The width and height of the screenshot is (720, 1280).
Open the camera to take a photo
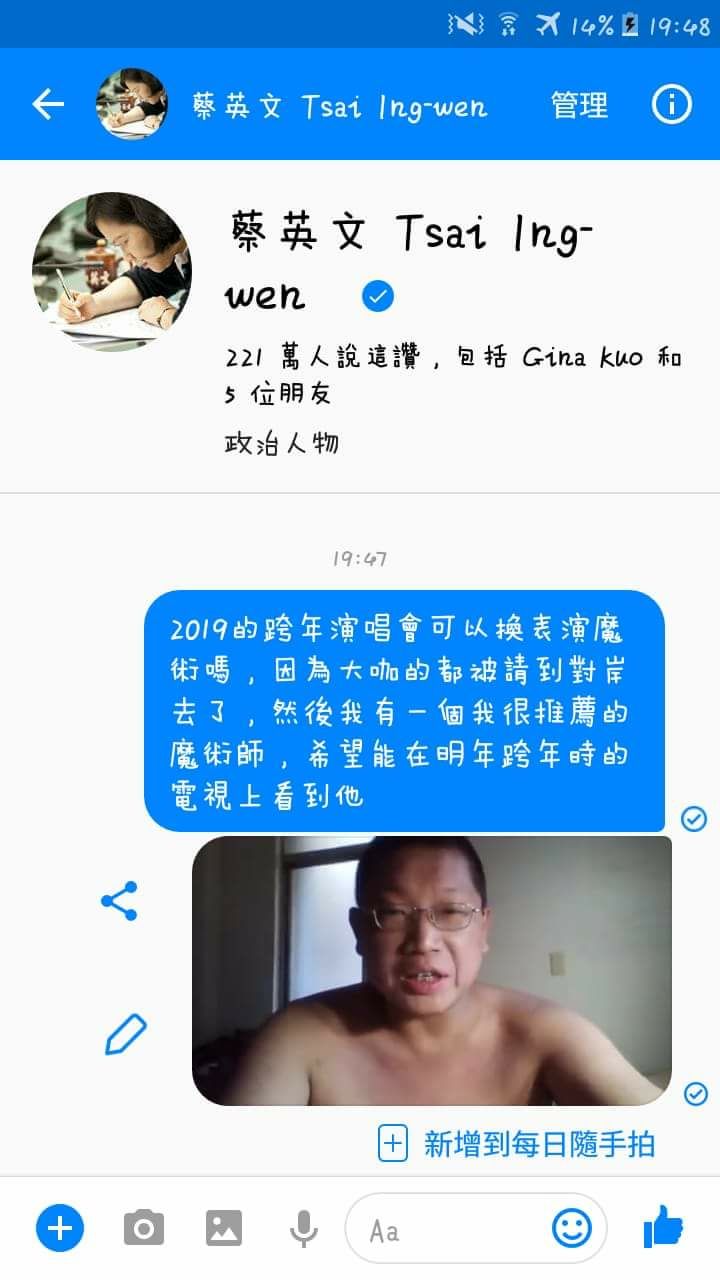[144, 1227]
